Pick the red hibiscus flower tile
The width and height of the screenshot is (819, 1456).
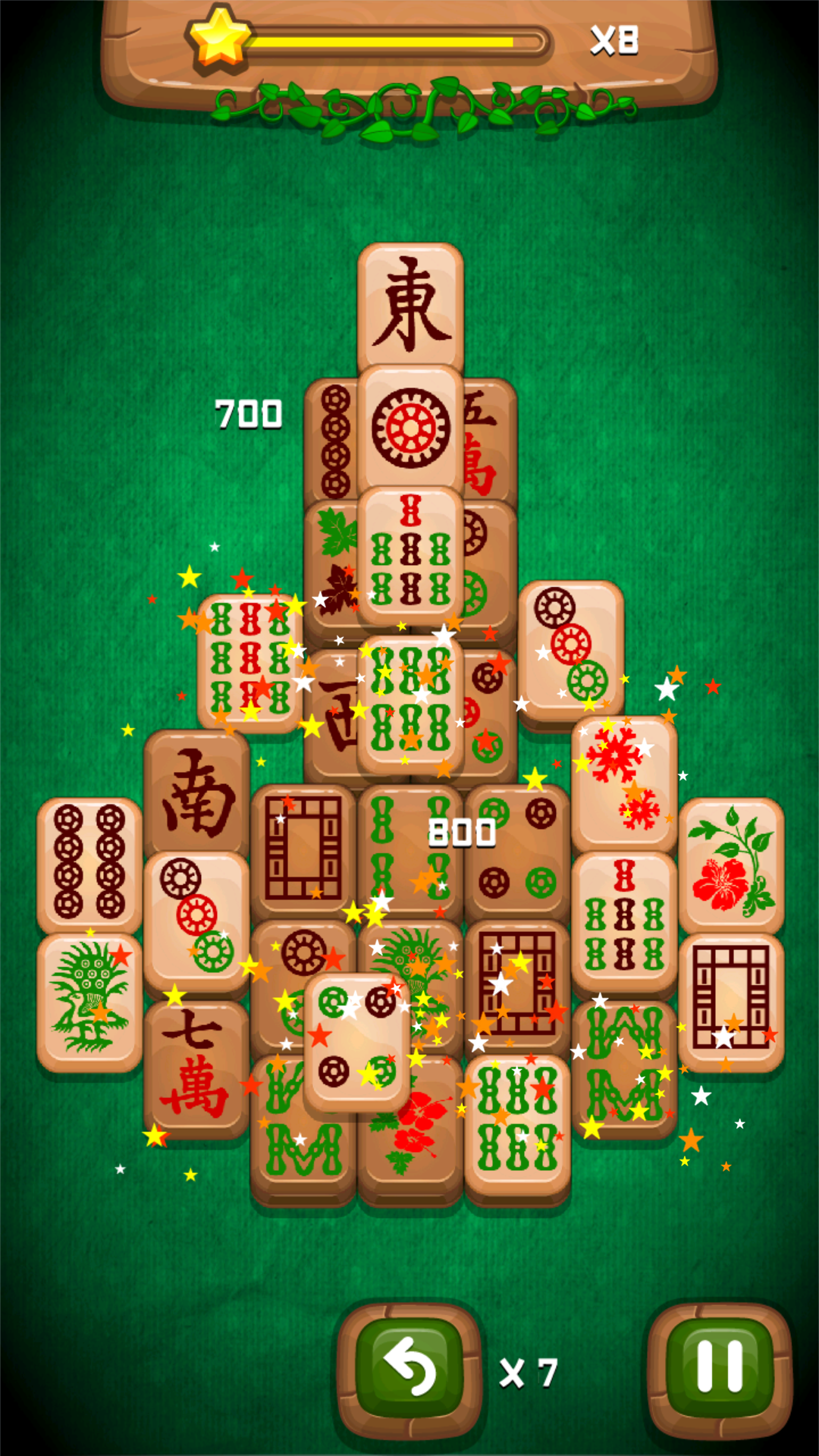click(x=731, y=864)
